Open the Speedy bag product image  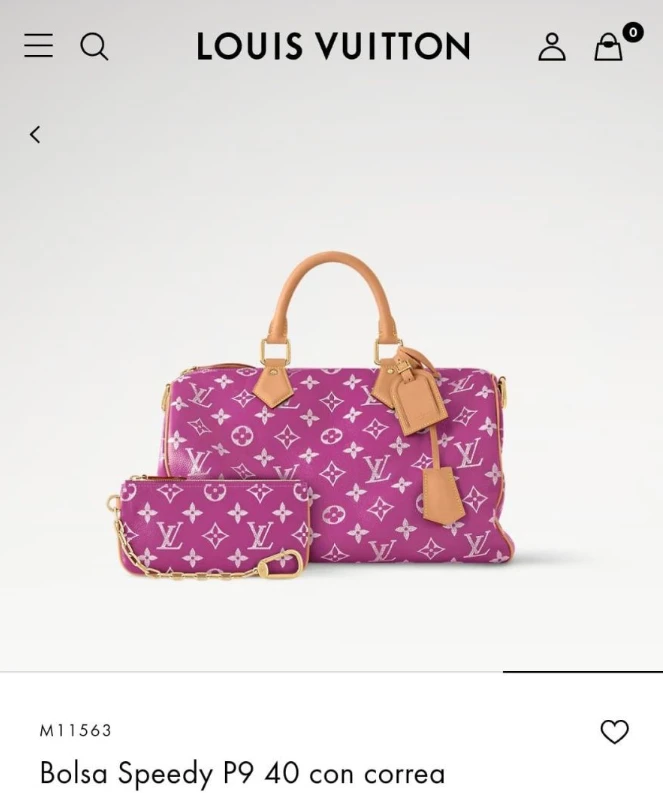(333, 420)
